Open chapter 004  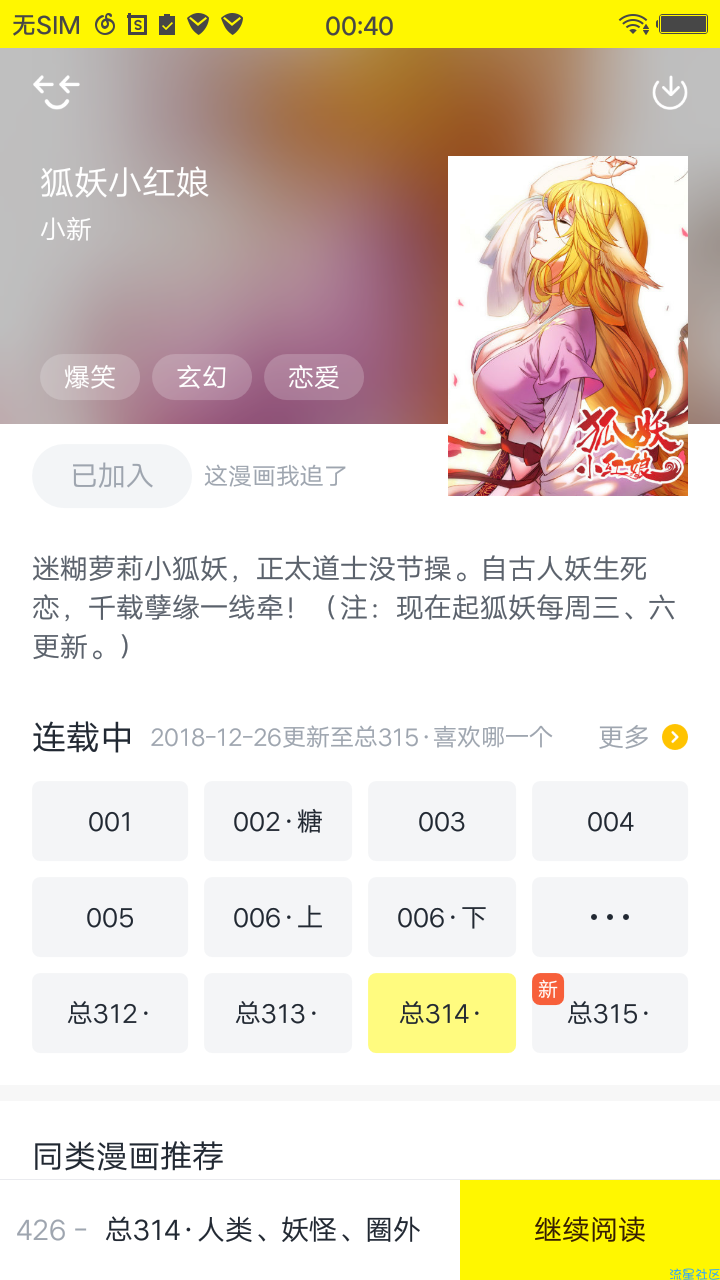point(610,821)
